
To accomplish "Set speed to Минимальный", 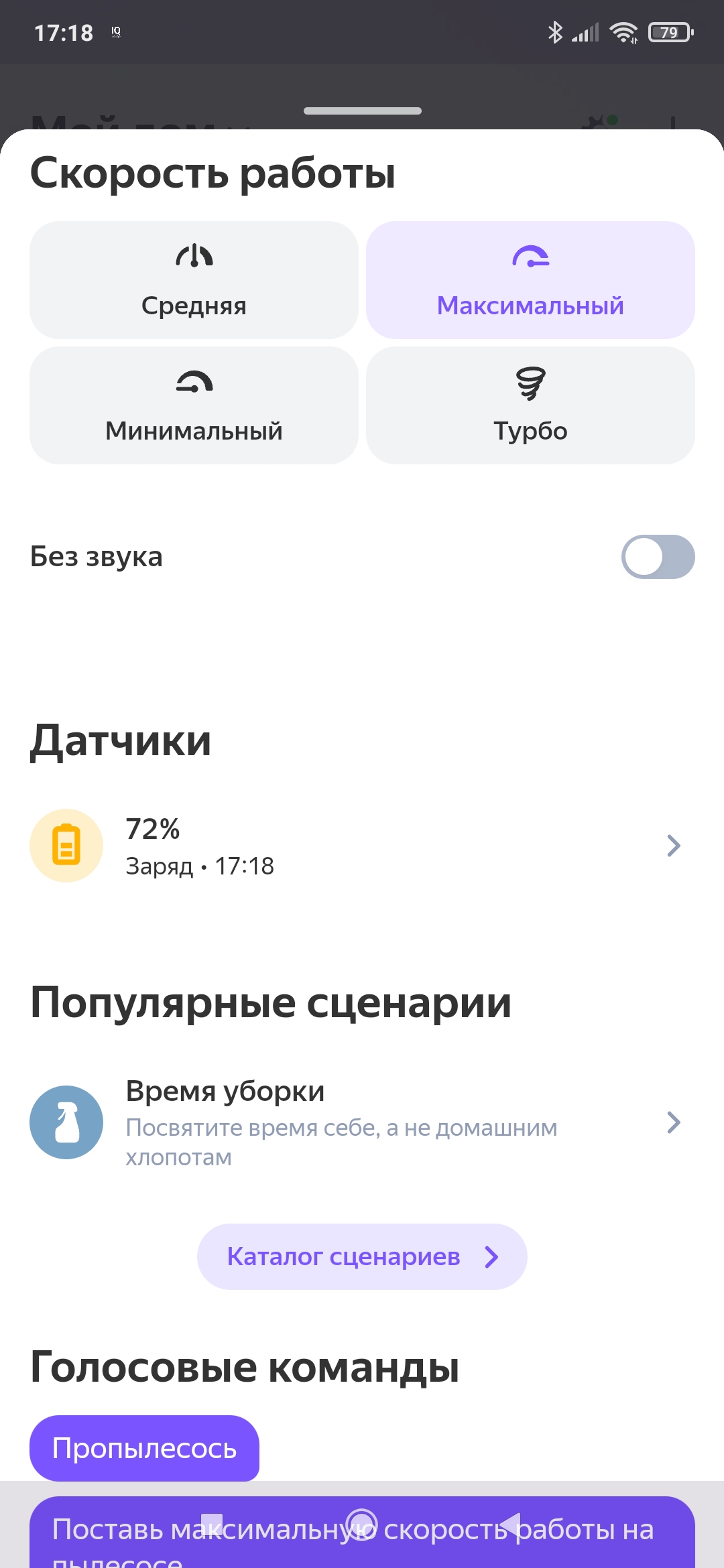I will pos(194,405).
